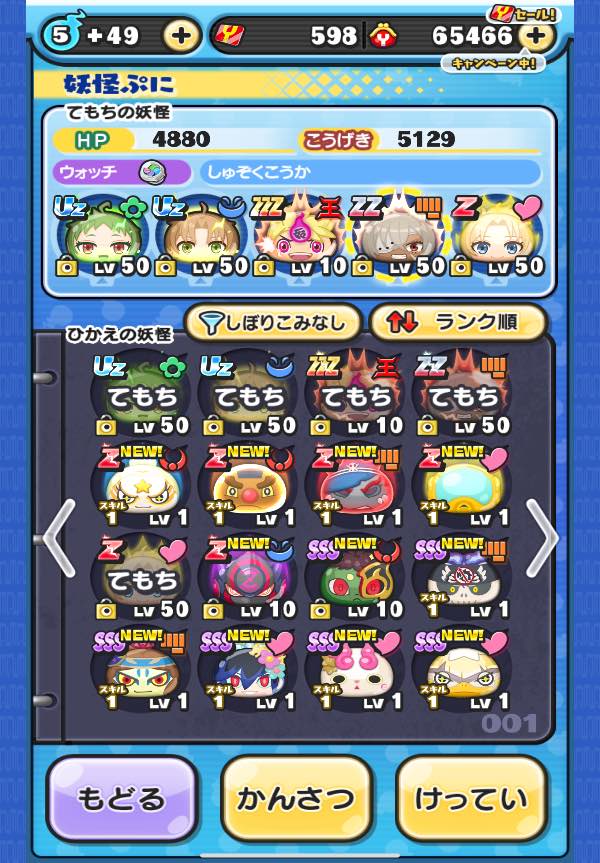Select the blonde heart-tribe yokai in team
The image size is (600, 863).
(498, 238)
